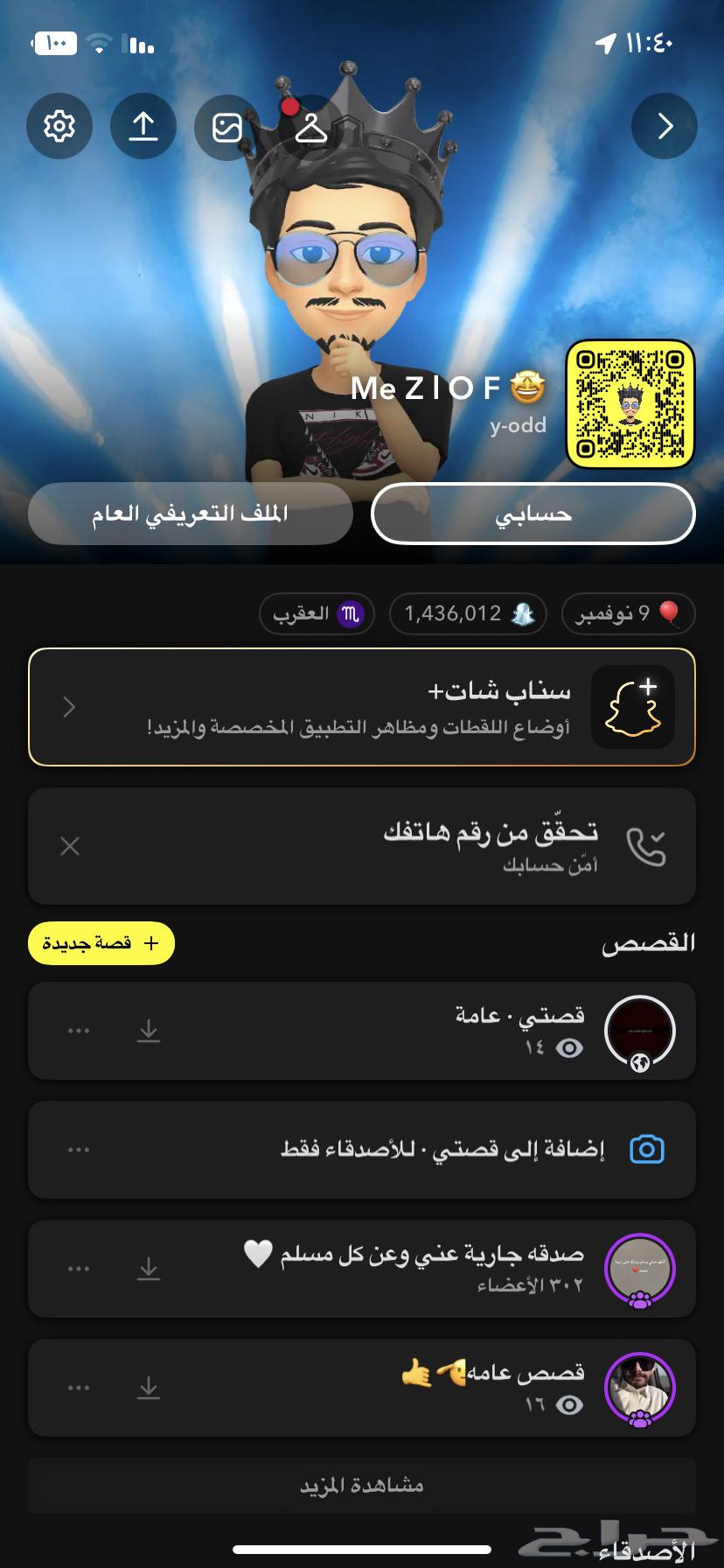This screenshot has height=1568, width=724.
Task: Open the gallery icon near the top
Action: (x=227, y=126)
